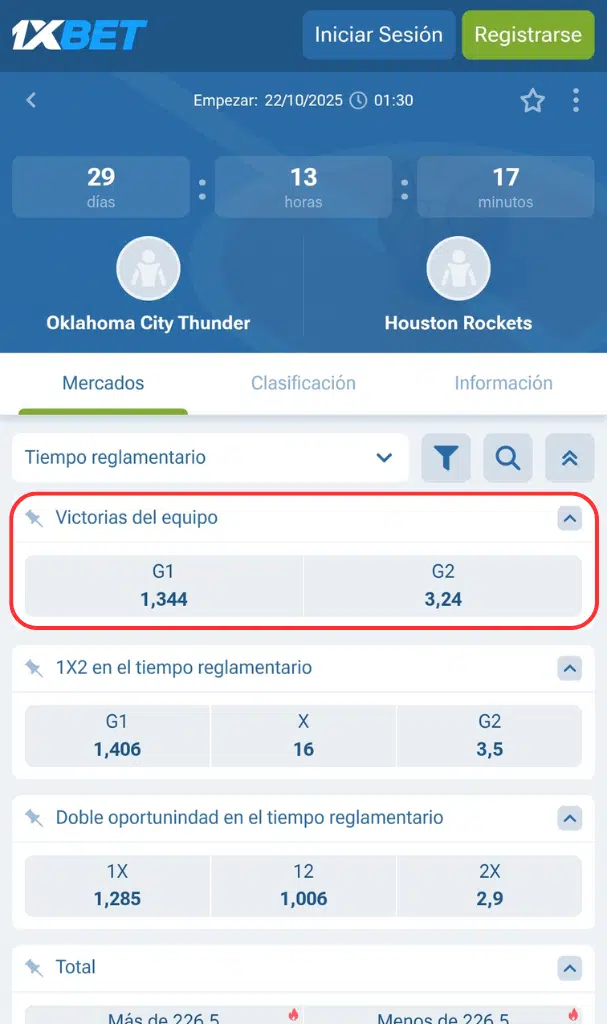Select G2 odds 3,5 in 1X2 market
This screenshot has height=1024, width=607.
click(x=489, y=736)
